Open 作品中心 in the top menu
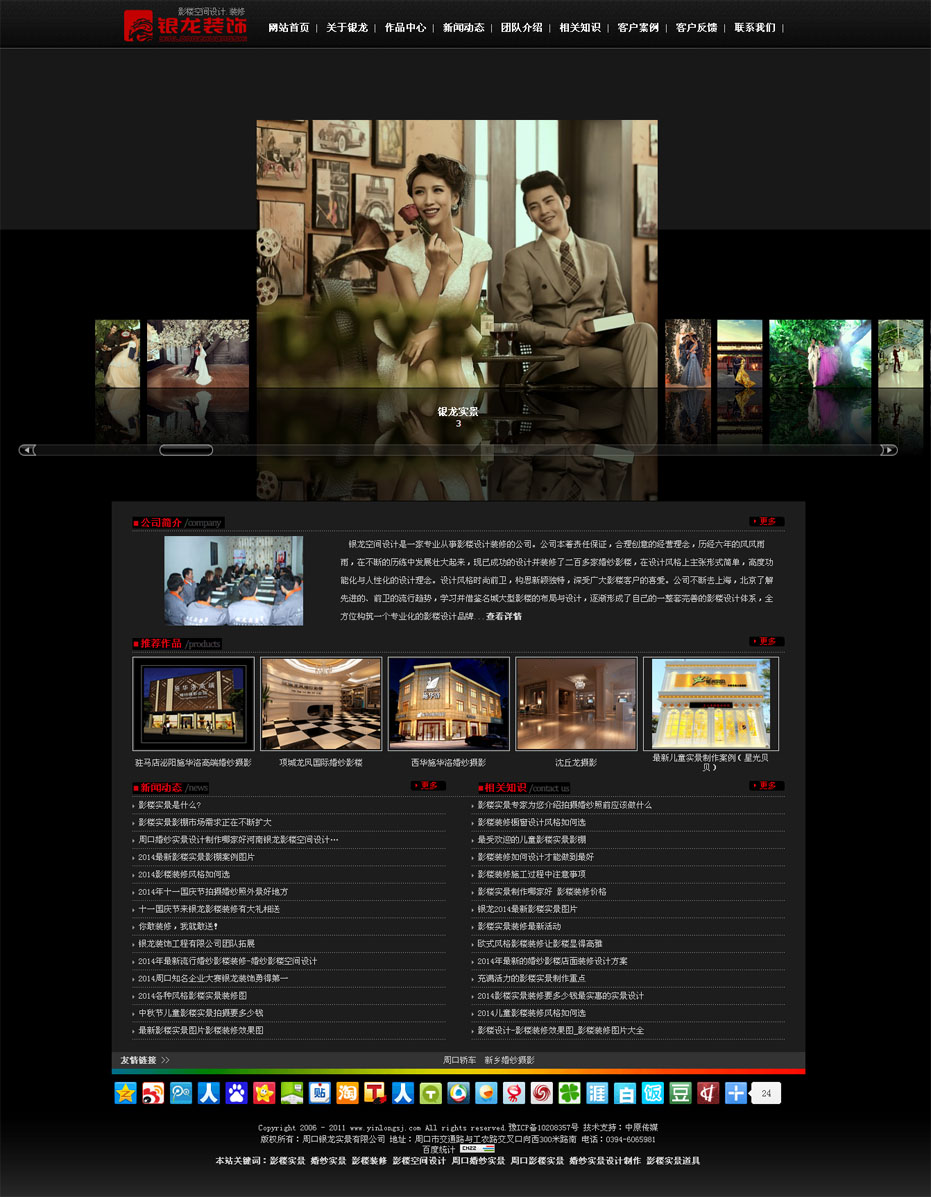931x1197 pixels. [405, 28]
